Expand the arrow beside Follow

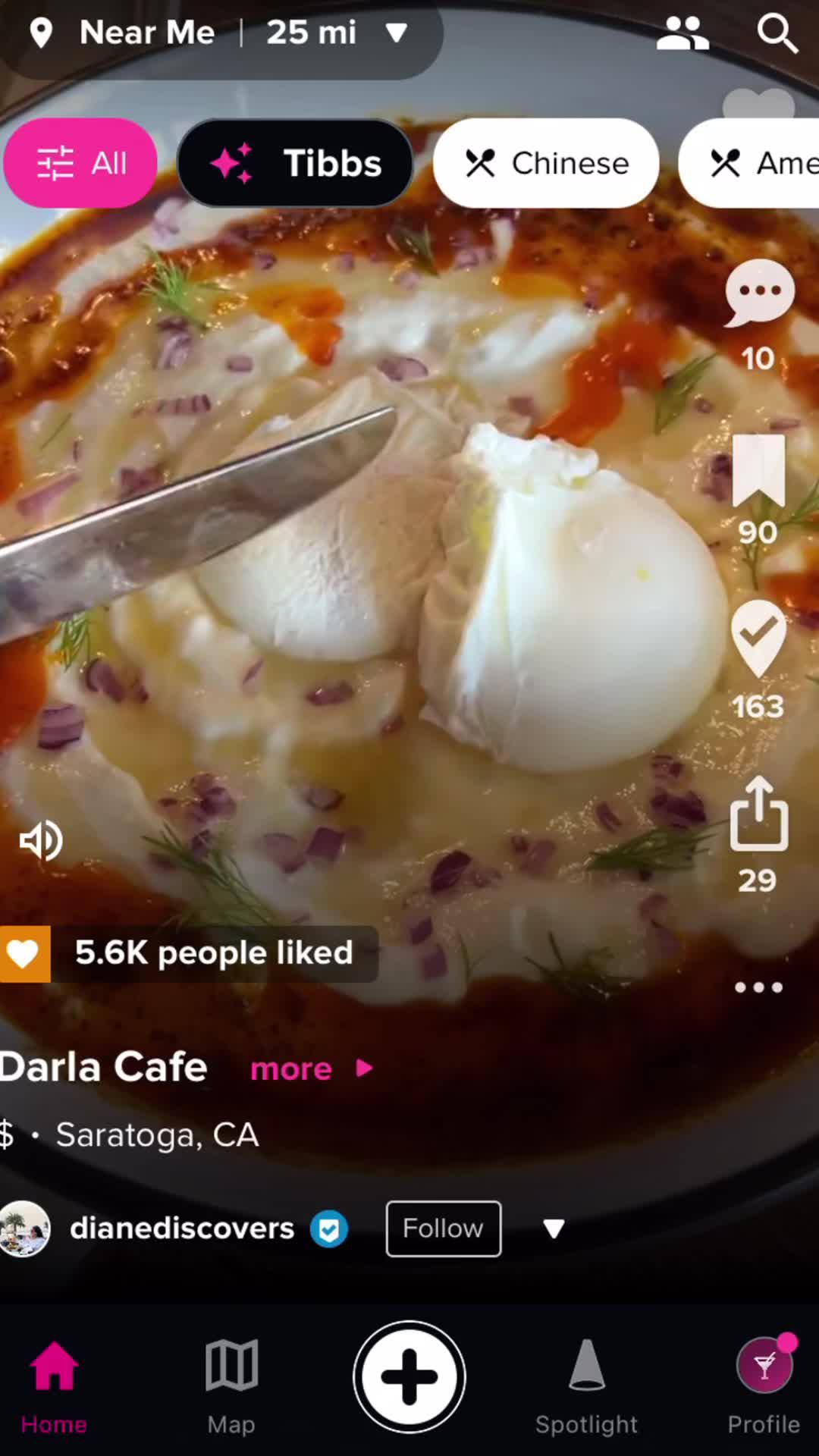554,1228
